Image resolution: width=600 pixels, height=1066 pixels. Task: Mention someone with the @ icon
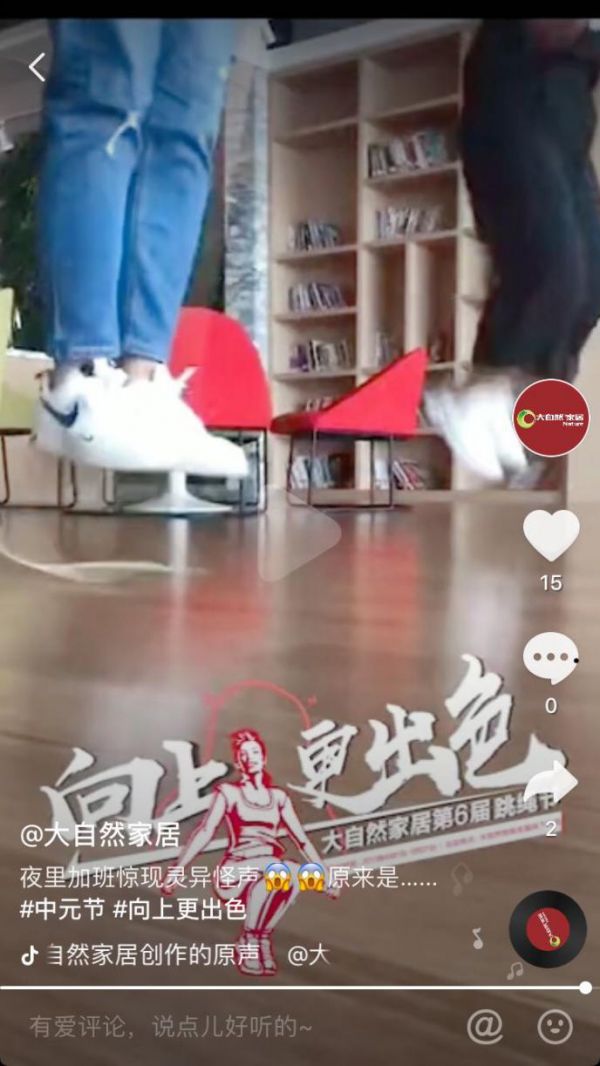(485, 1026)
